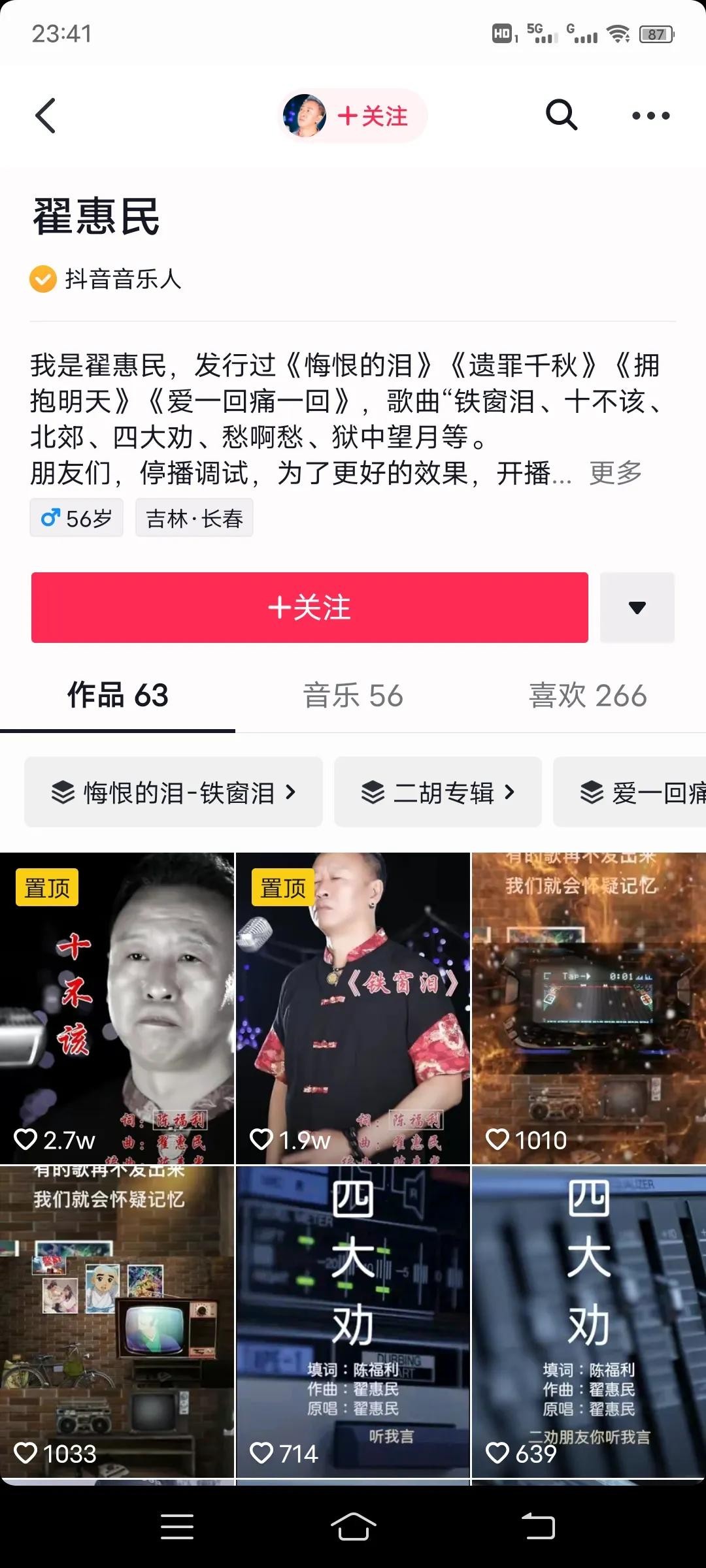Open the three-dot overflow menu
Image resolution: width=706 pixels, height=1568 pixels.
click(x=650, y=116)
